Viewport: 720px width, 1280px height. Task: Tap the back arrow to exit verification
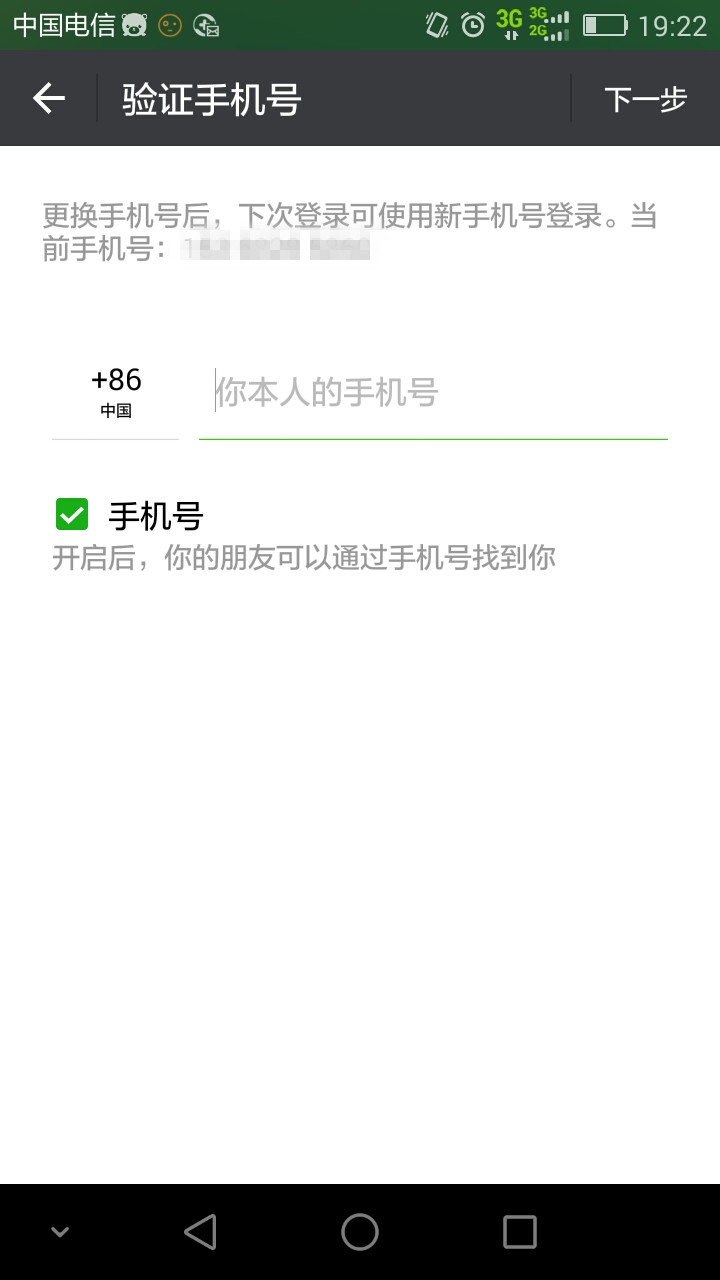(x=47, y=98)
